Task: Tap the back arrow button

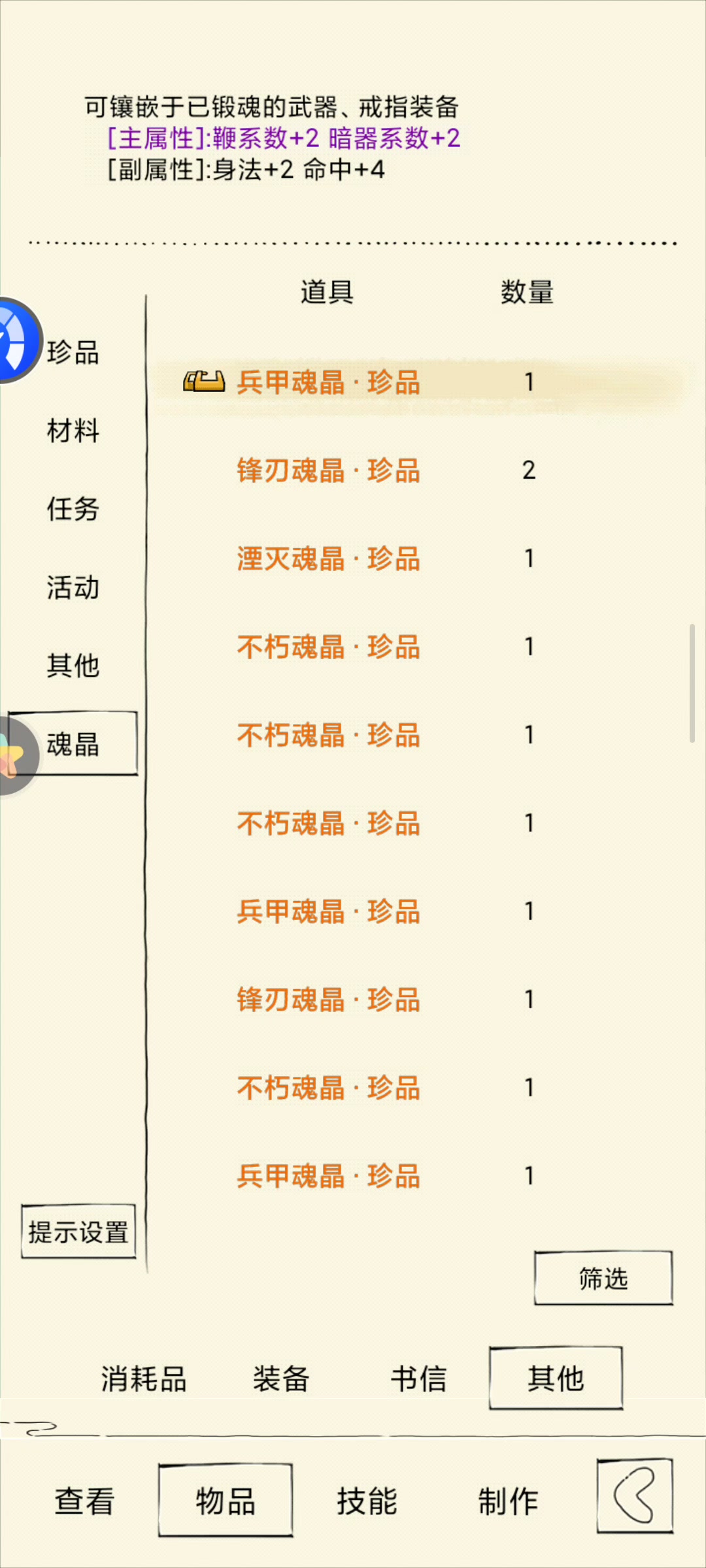Action: 634,1495
